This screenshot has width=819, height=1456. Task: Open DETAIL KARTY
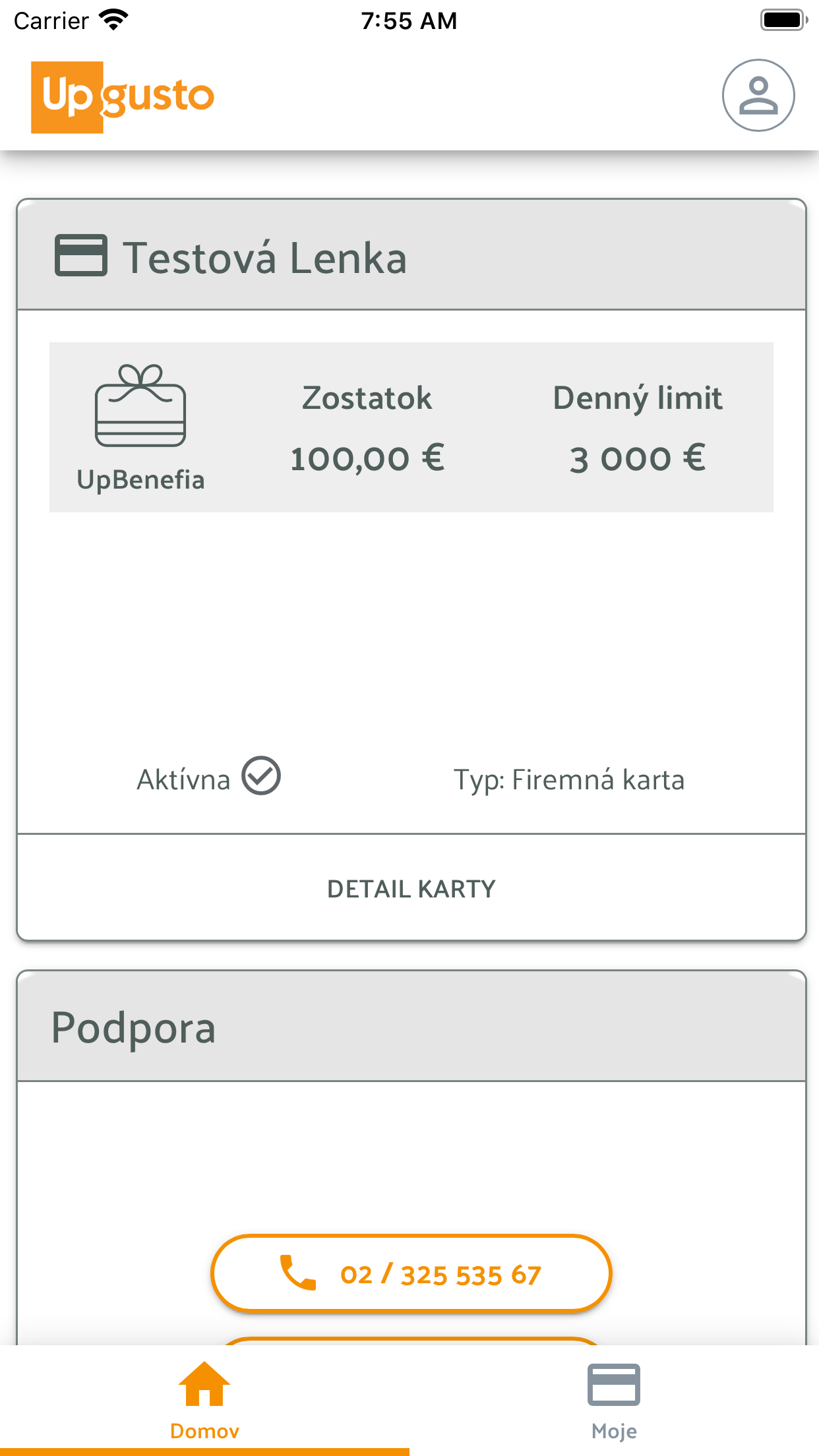pyautogui.click(x=409, y=888)
